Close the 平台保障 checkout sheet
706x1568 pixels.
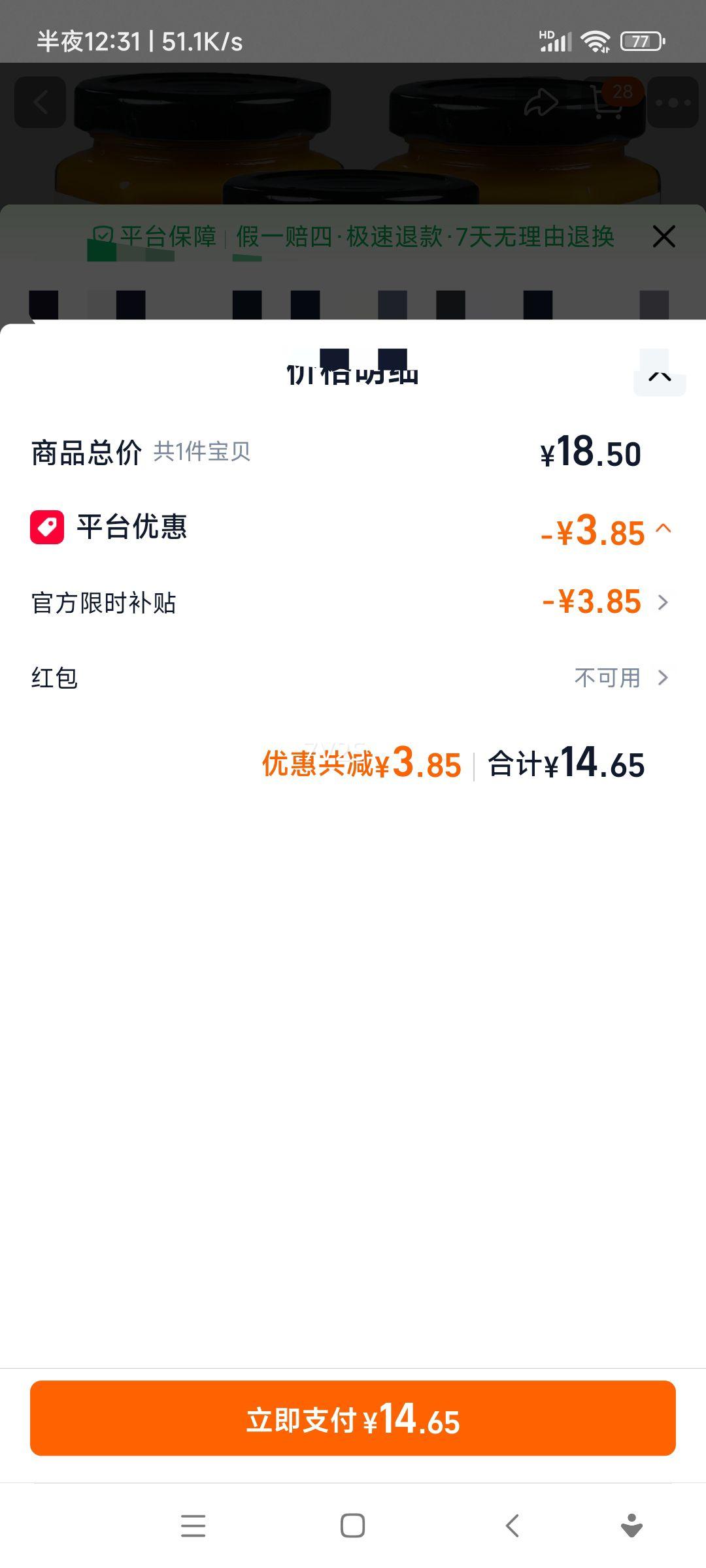click(x=664, y=237)
